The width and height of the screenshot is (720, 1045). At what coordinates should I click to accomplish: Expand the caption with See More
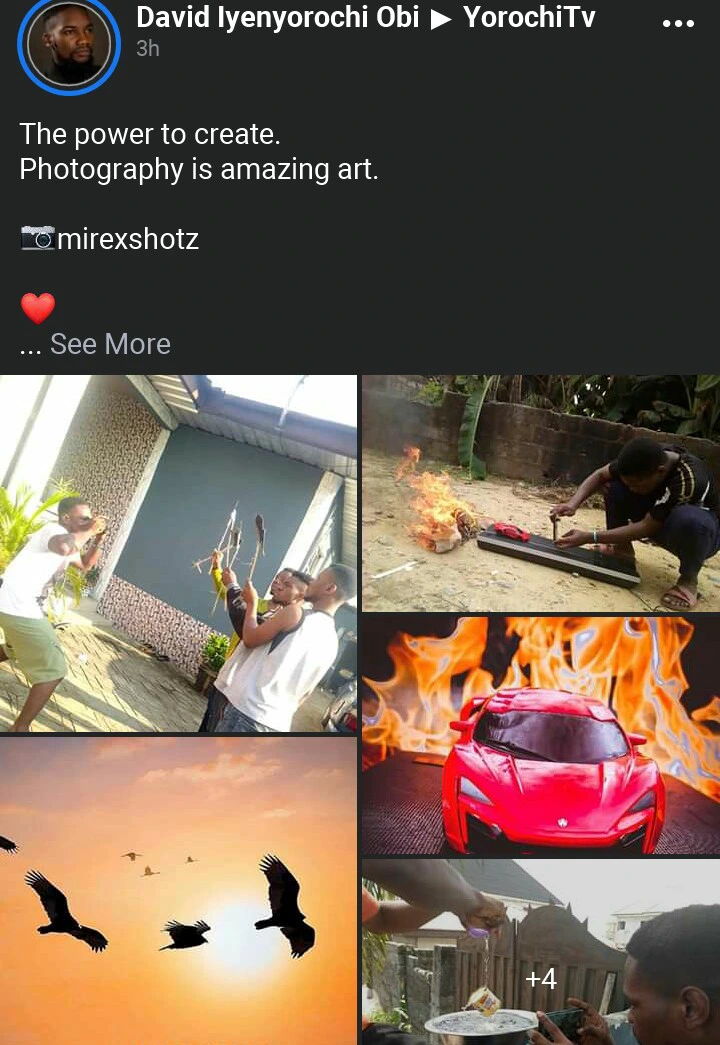110,344
